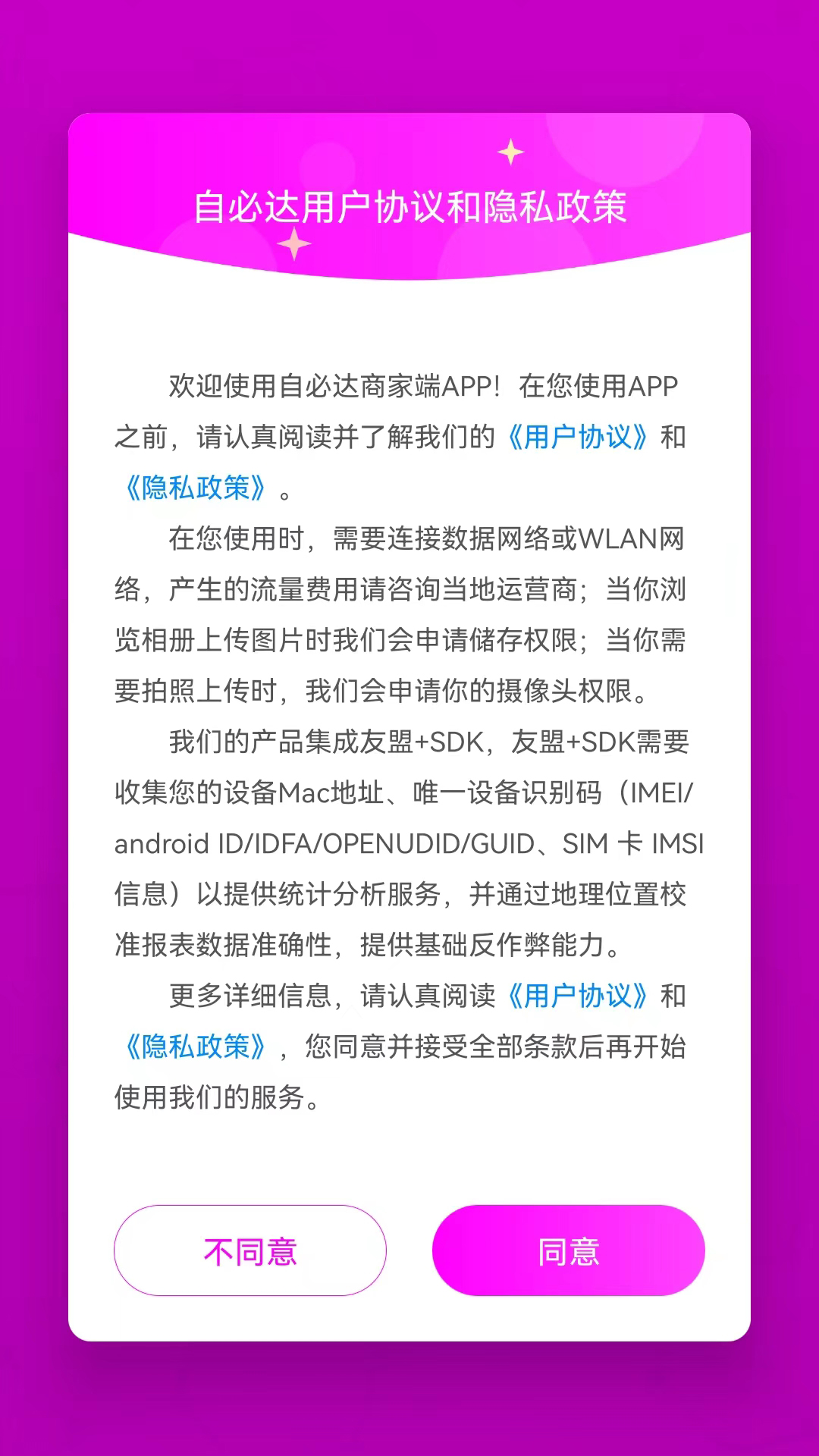Viewport: 819px width, 1456px height.
Task: Open 《隐私政策》 link in first paragraph
Action: [195, 488]
